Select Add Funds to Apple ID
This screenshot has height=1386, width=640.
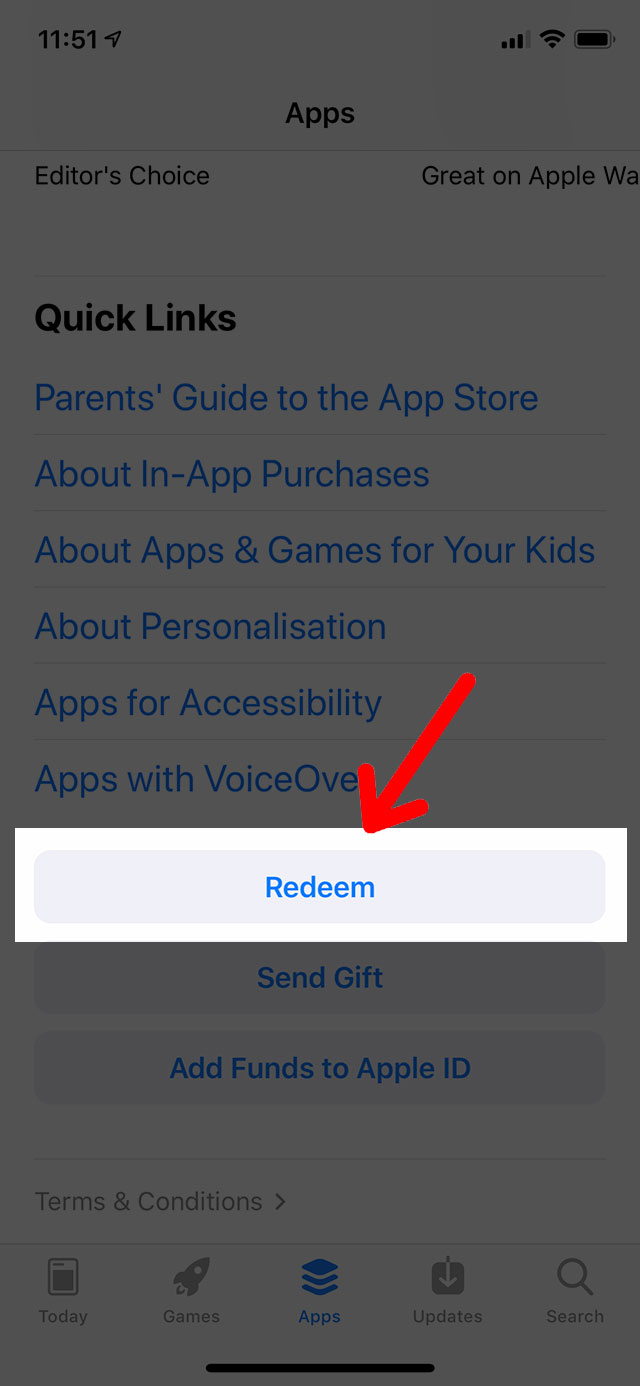coord(320,1068)
